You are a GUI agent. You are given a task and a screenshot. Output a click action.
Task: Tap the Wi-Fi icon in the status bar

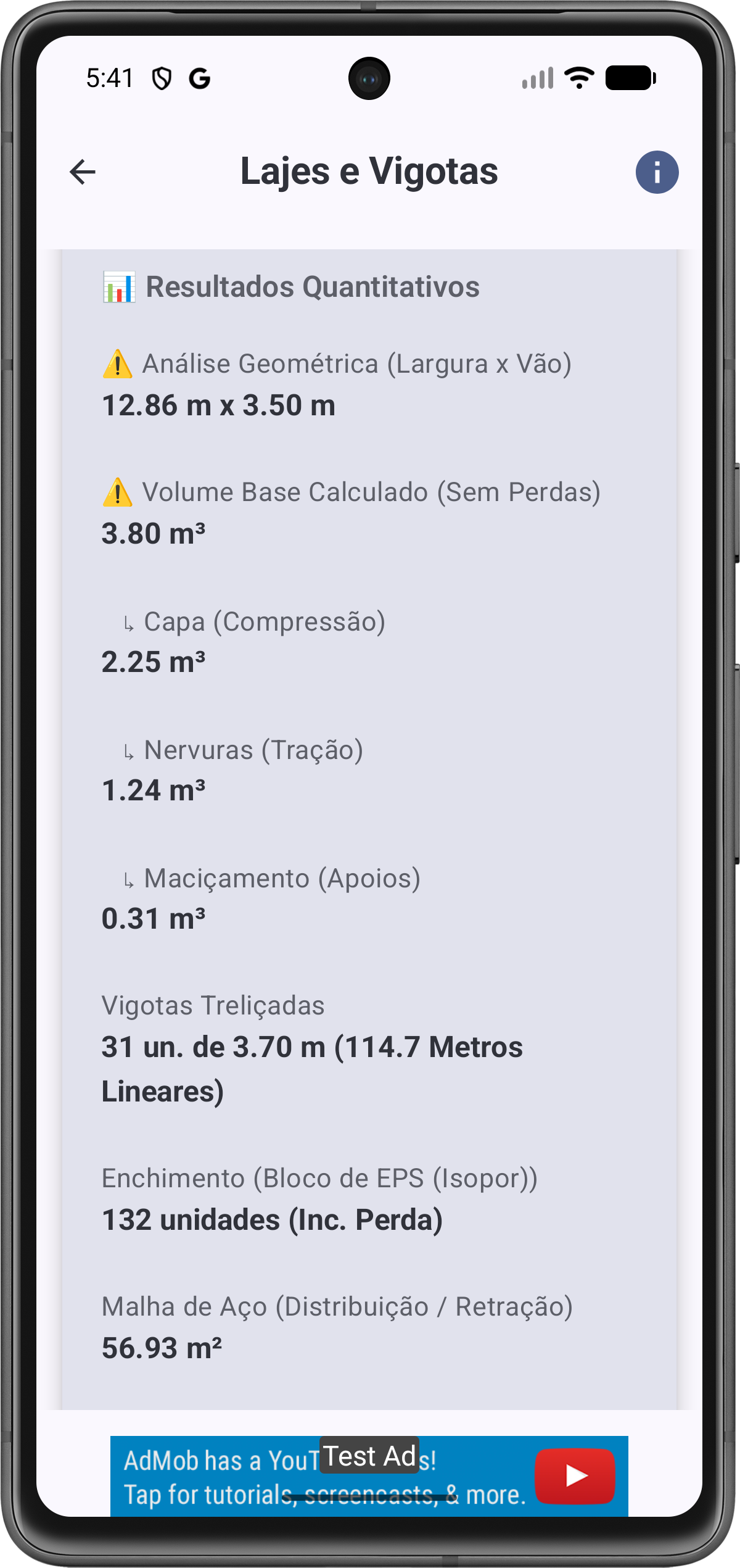click(x=578, y=77)
